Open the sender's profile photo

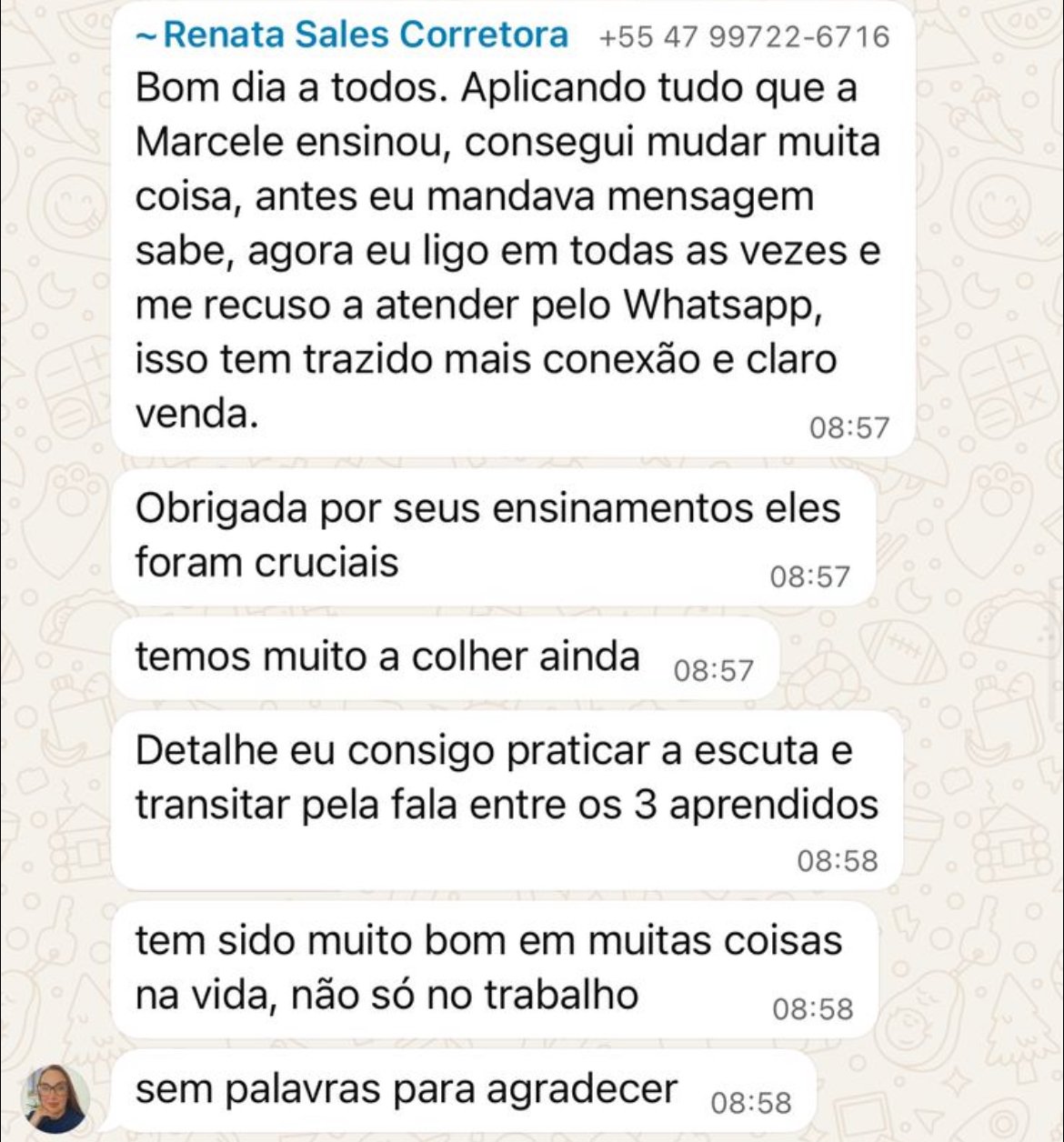click(56, 1097)
